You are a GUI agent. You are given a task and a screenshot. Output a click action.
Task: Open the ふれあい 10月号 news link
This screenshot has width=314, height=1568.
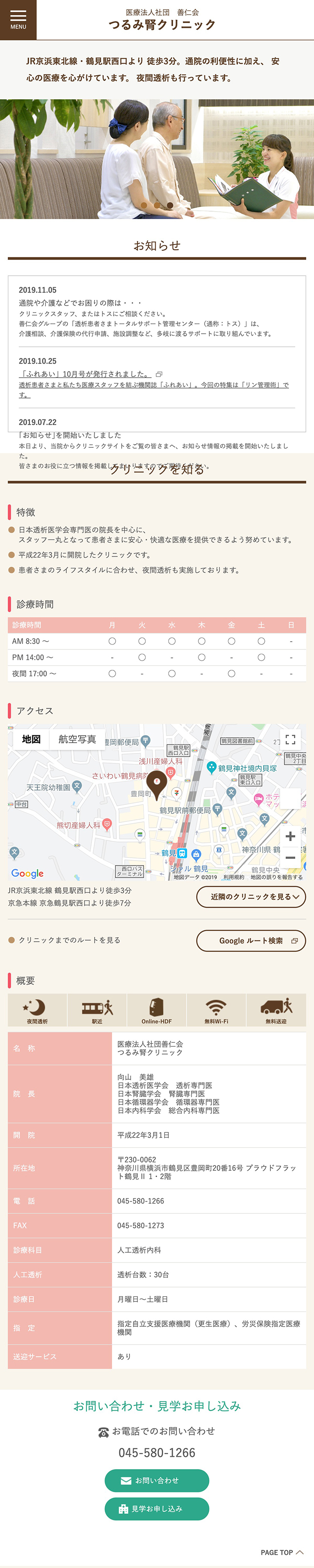tap(85, 374)
